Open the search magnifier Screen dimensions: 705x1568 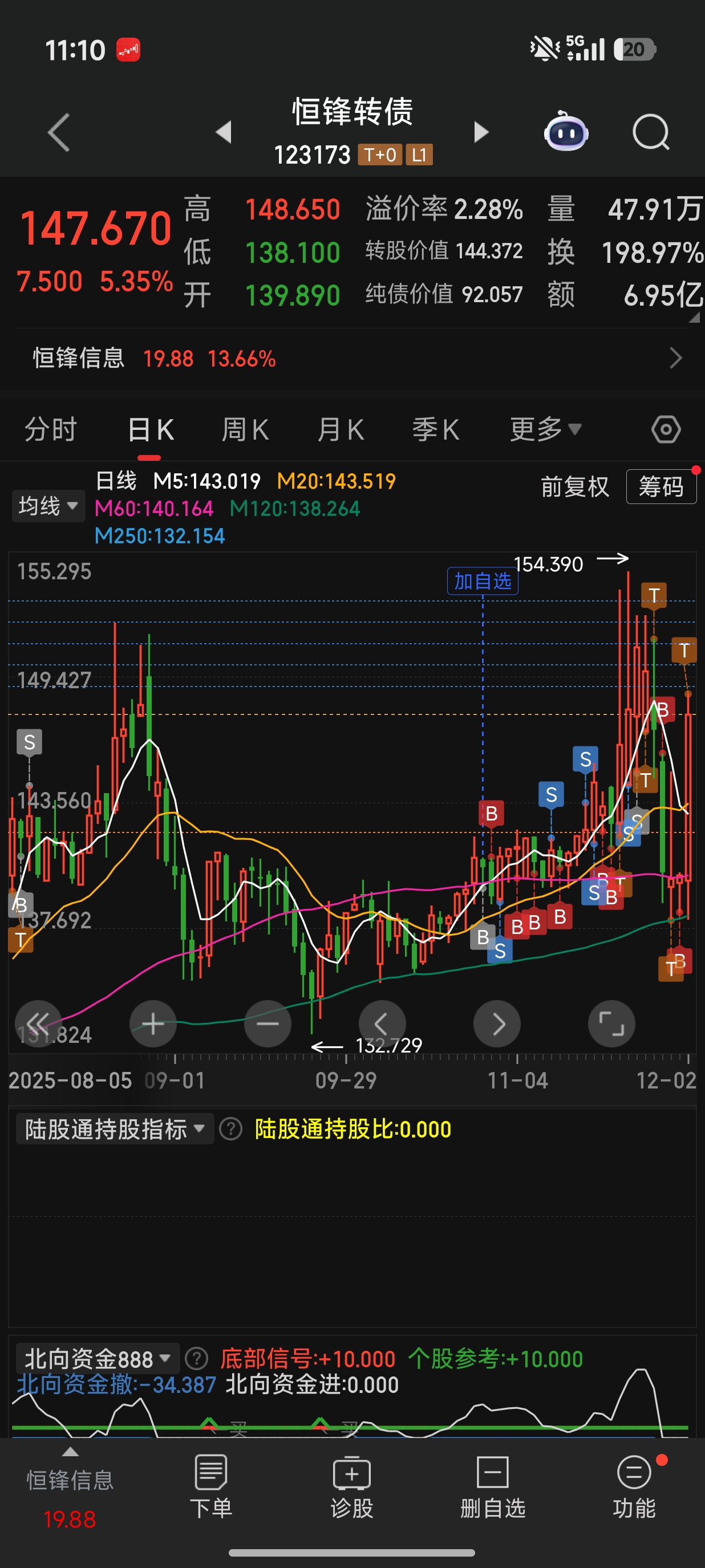(650, 132)
